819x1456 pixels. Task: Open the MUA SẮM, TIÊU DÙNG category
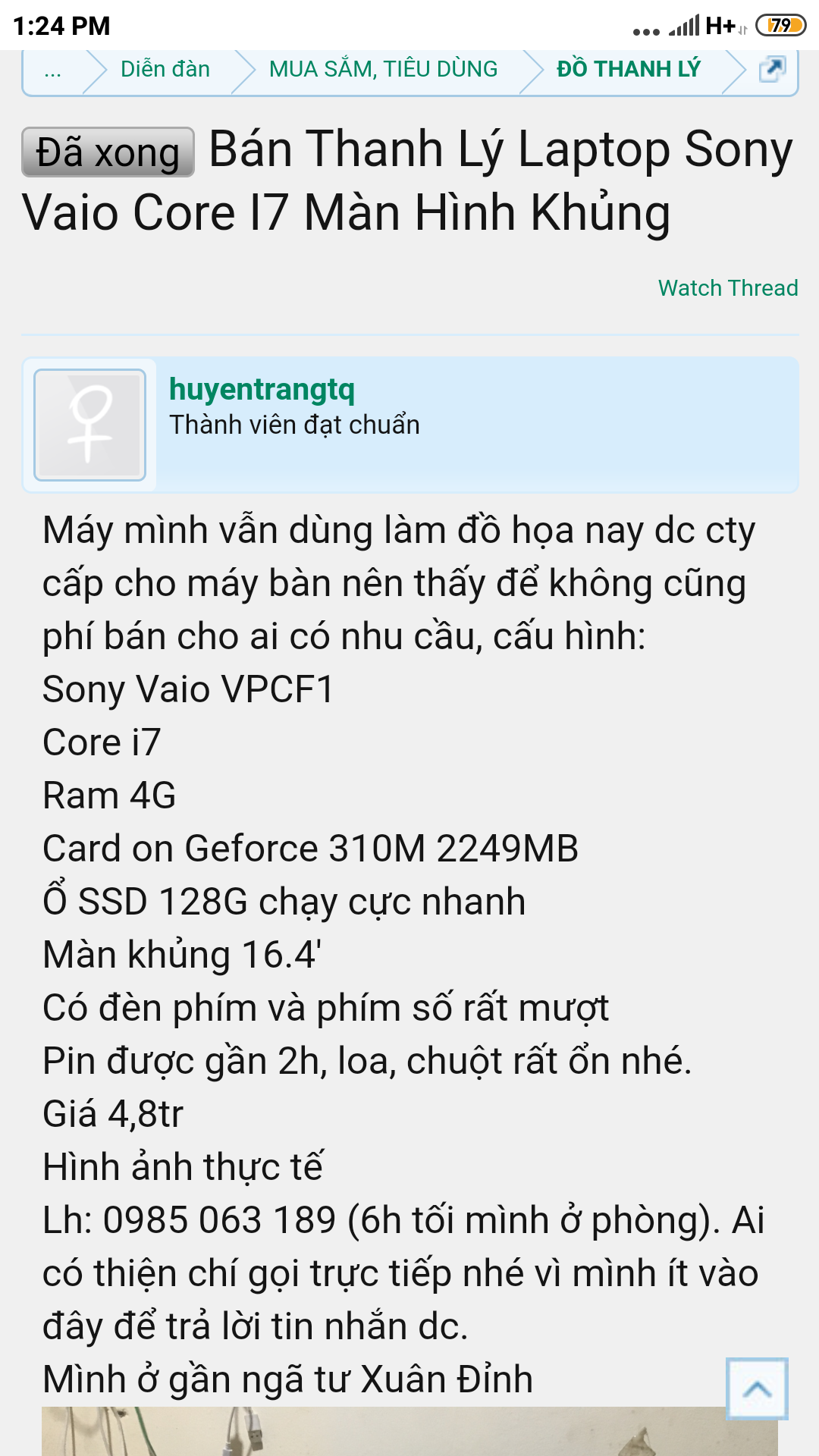383,70
